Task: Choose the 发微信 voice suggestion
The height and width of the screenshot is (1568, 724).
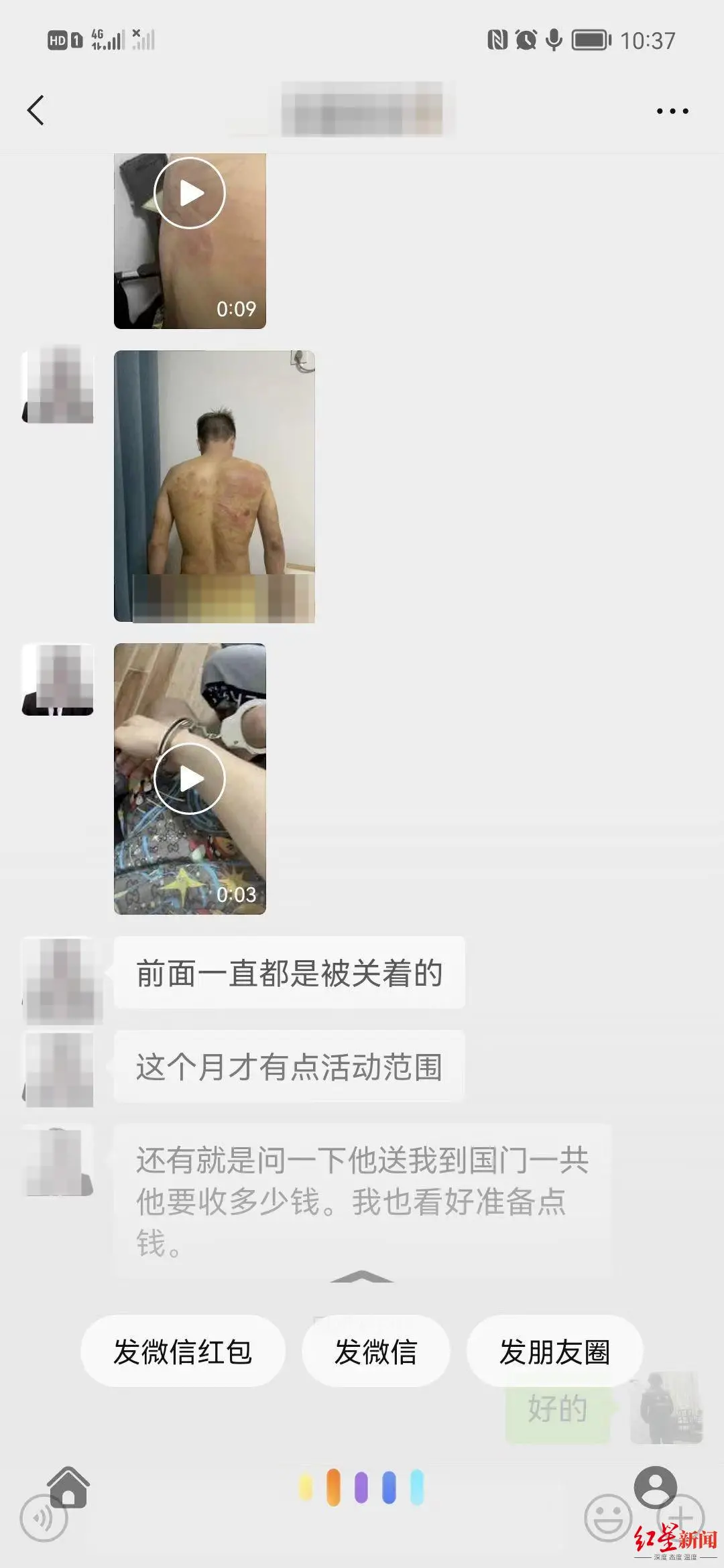Action: tap(375, 1351)
